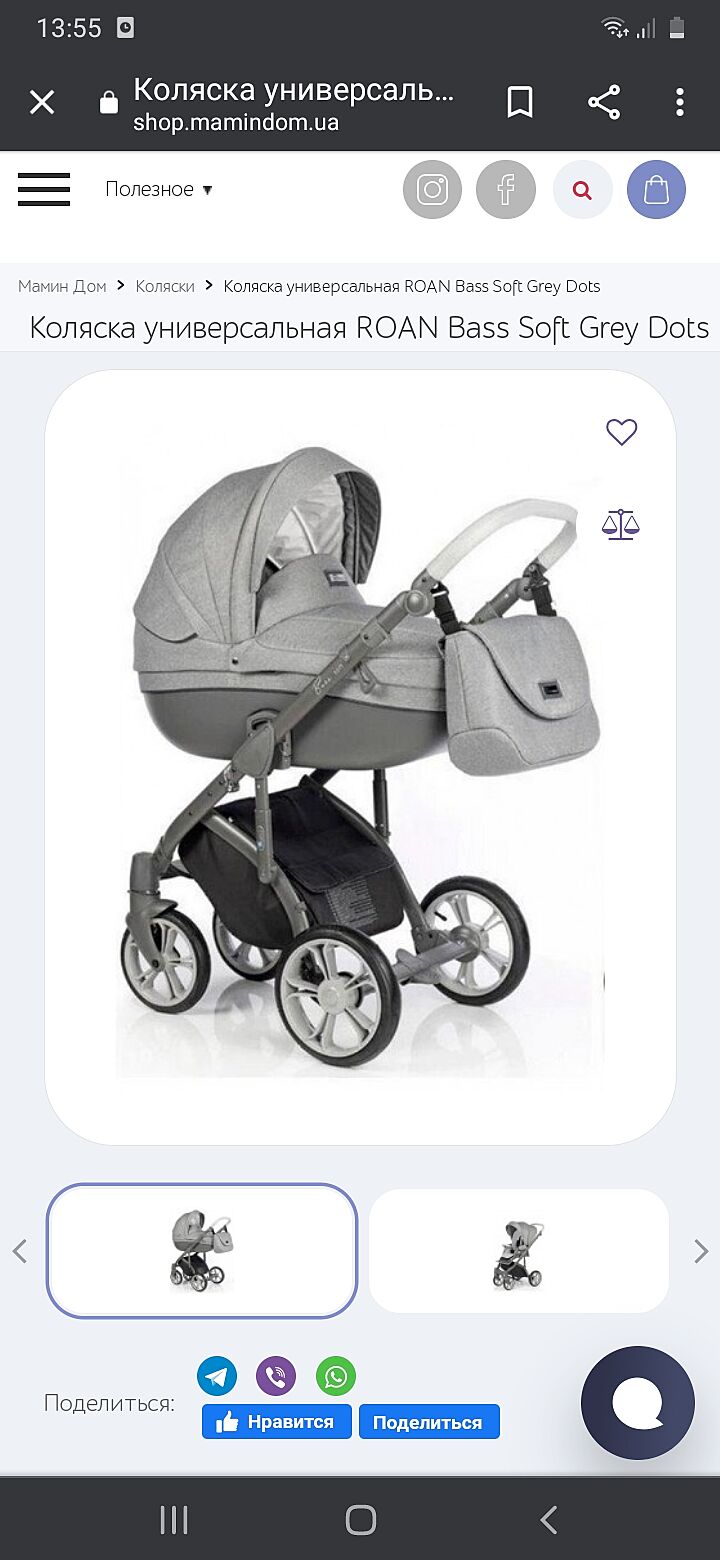Expand the Полезное dropdown
Image resolution: width=720 pixels, height=1560 pixels.
159,190
